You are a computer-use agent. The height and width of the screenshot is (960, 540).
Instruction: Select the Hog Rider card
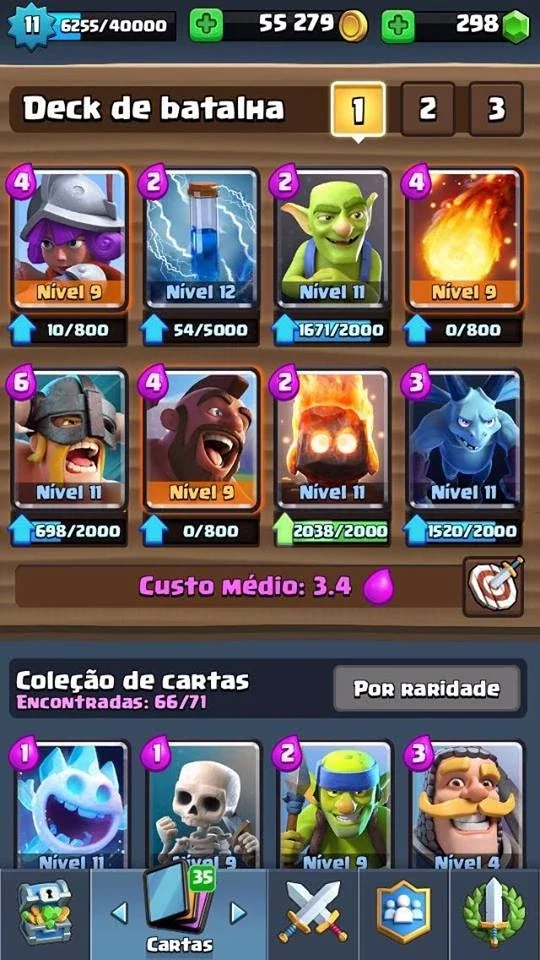click(x=201, y=440)
